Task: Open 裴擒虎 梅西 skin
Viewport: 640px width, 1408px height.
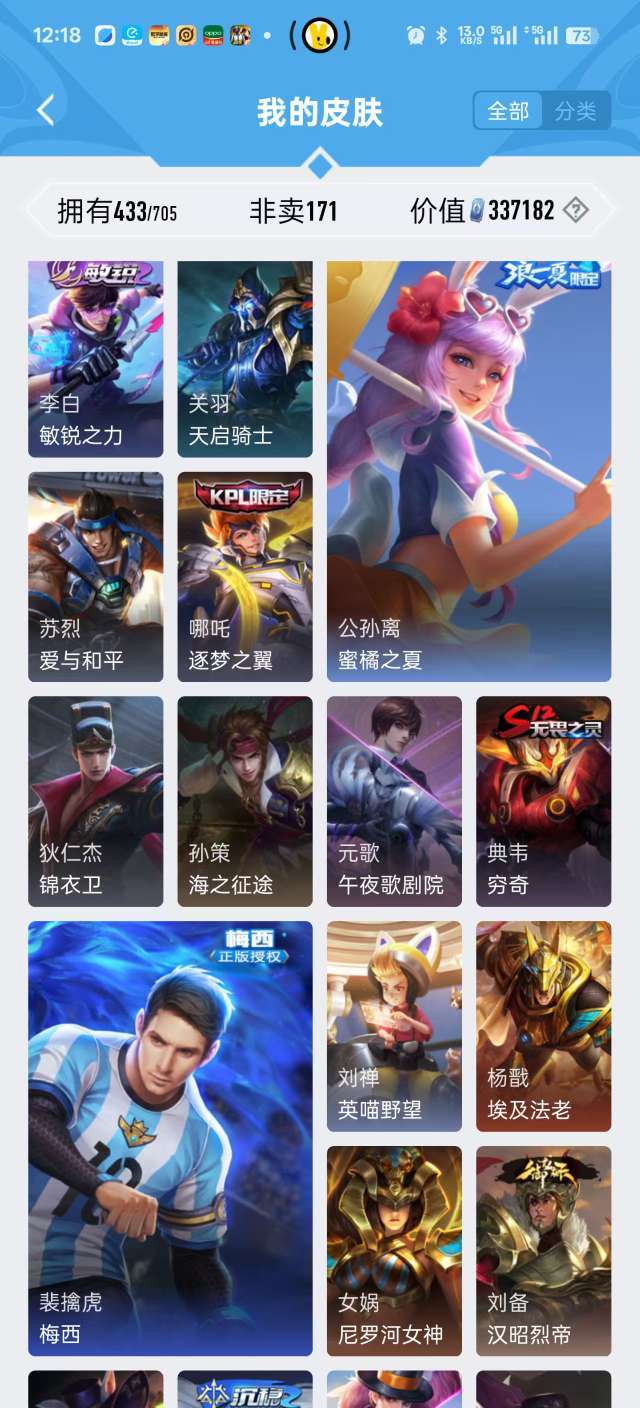Action: tap(170, 1138)
